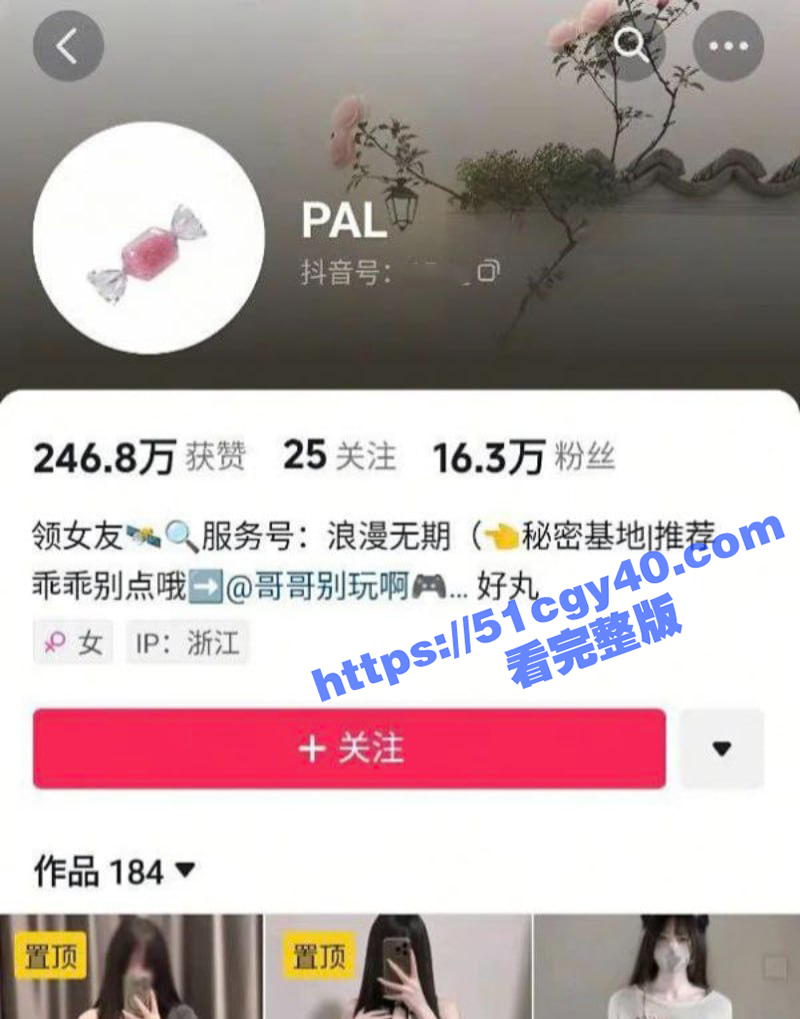
Task: Tap the IP 浙江 location tag
Action: click(186, 643)
